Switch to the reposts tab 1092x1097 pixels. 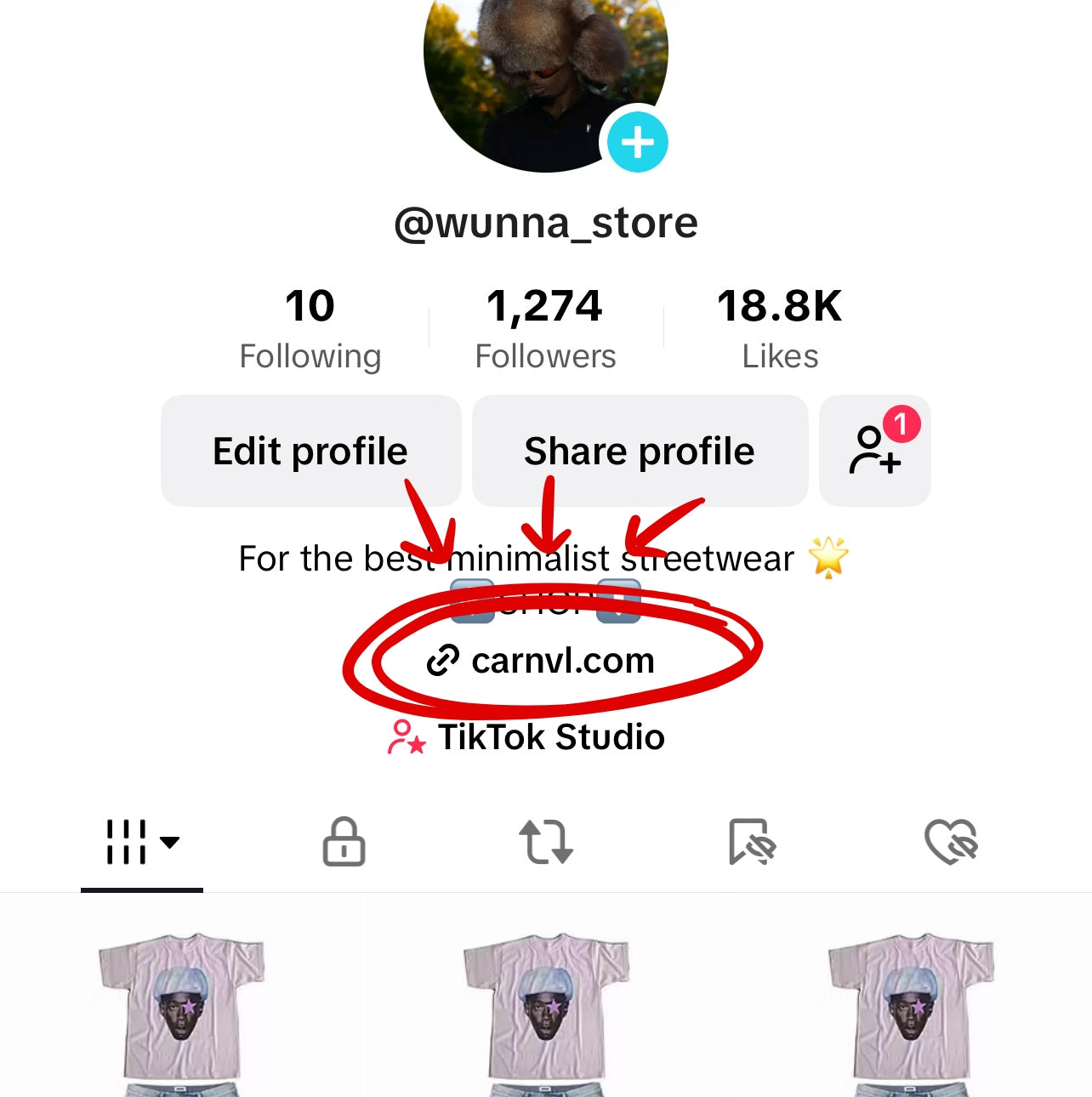[x=546, y=842]
